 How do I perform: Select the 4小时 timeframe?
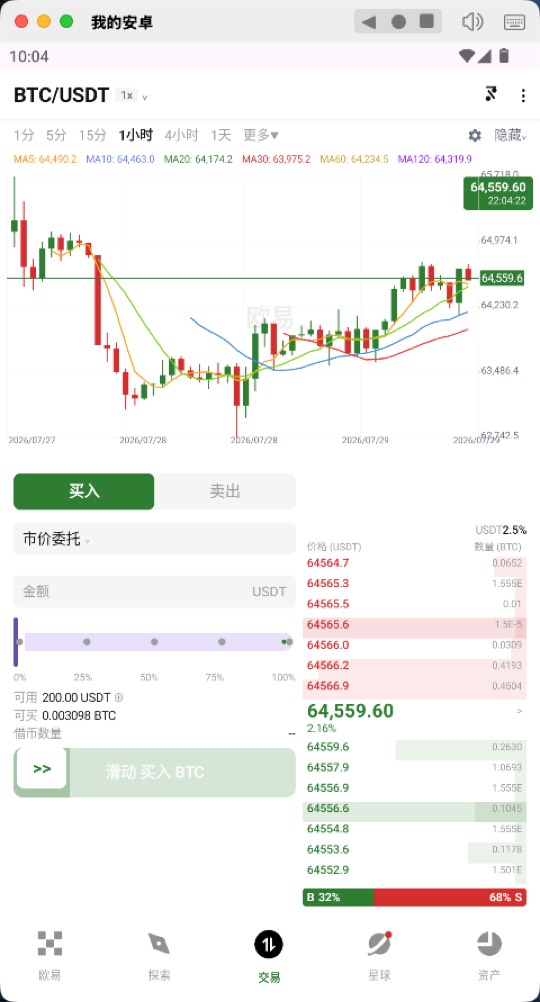pyautogui.click(x=181, y=135)
